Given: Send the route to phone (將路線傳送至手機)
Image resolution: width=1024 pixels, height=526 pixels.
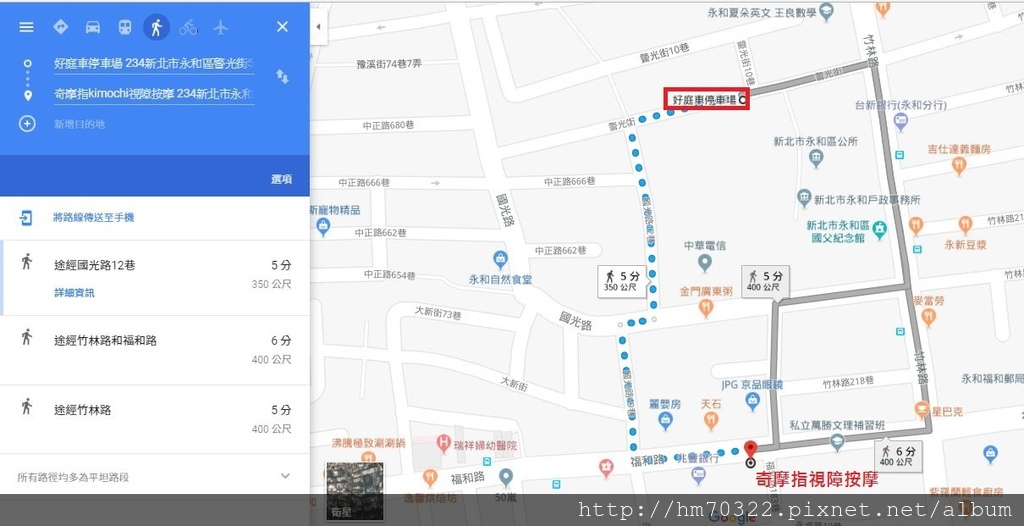Looking at the screenshot, I should coord(93,217).
